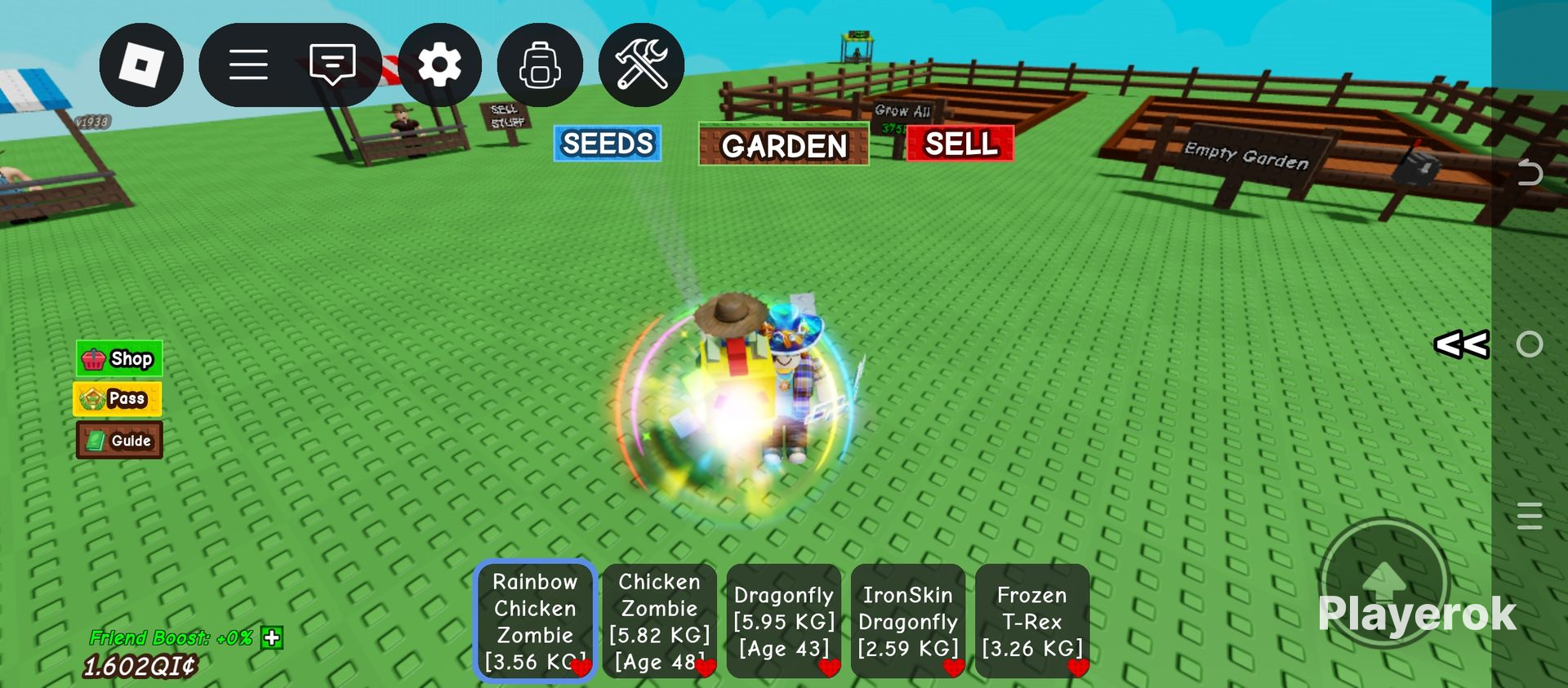Screen dimensions: 1568x688
Task: Collapse the side panel with double arrows
Action: (1462, 344)
